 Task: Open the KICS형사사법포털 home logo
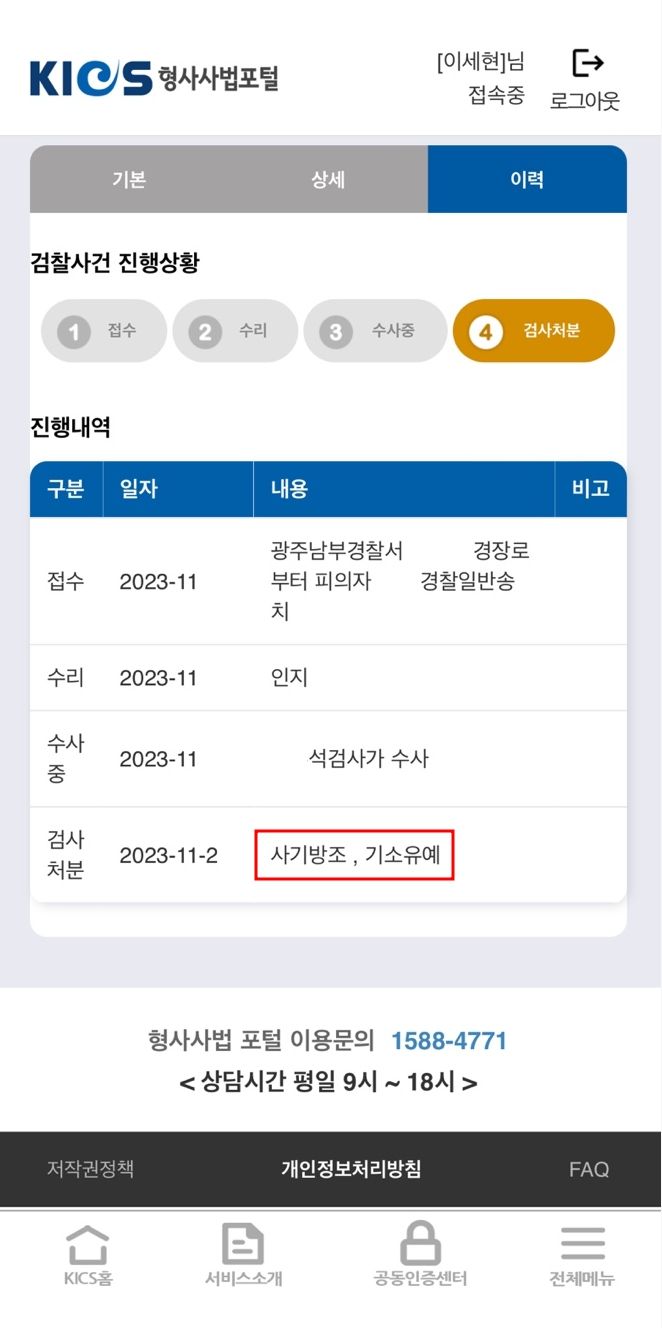point(154,78)
